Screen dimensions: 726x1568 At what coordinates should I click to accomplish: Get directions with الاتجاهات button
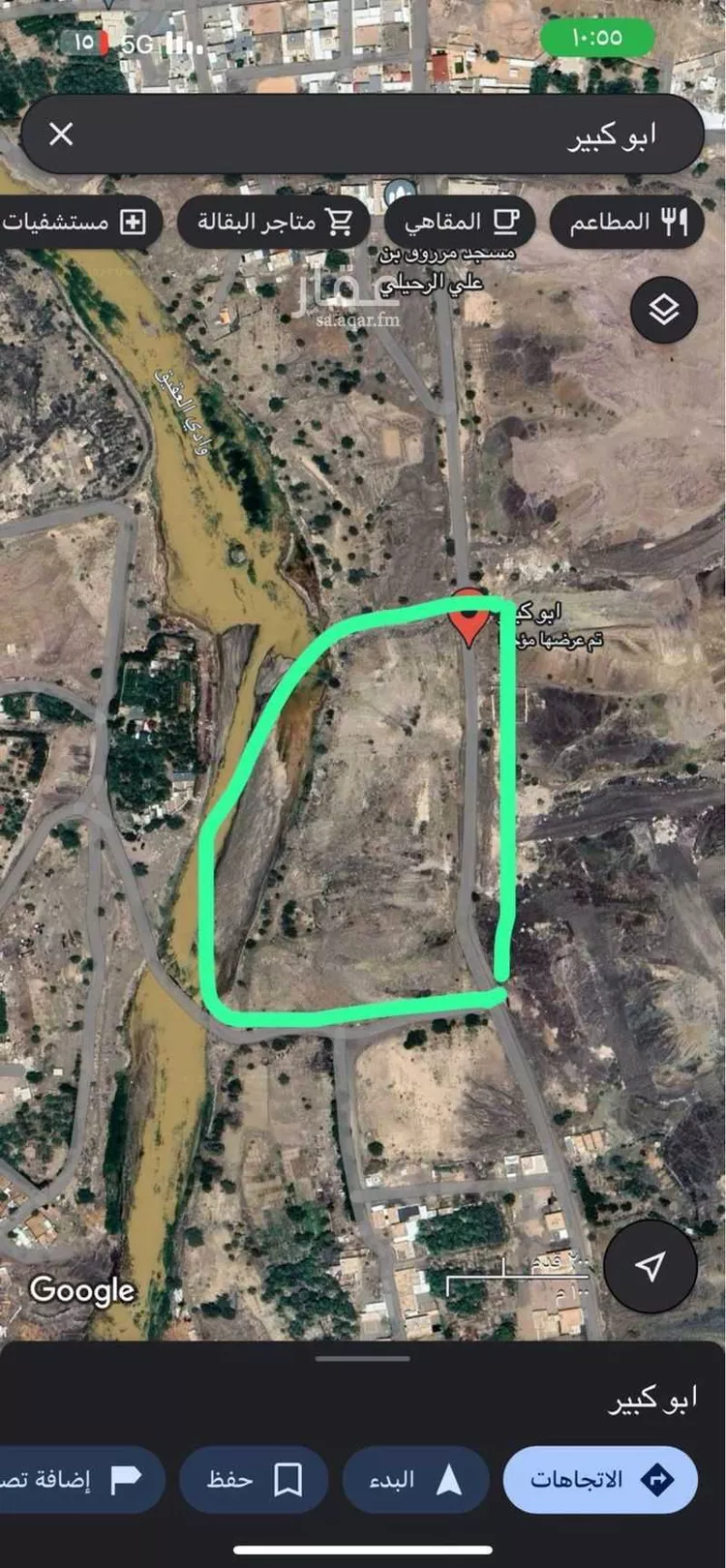coord(600,1479)
